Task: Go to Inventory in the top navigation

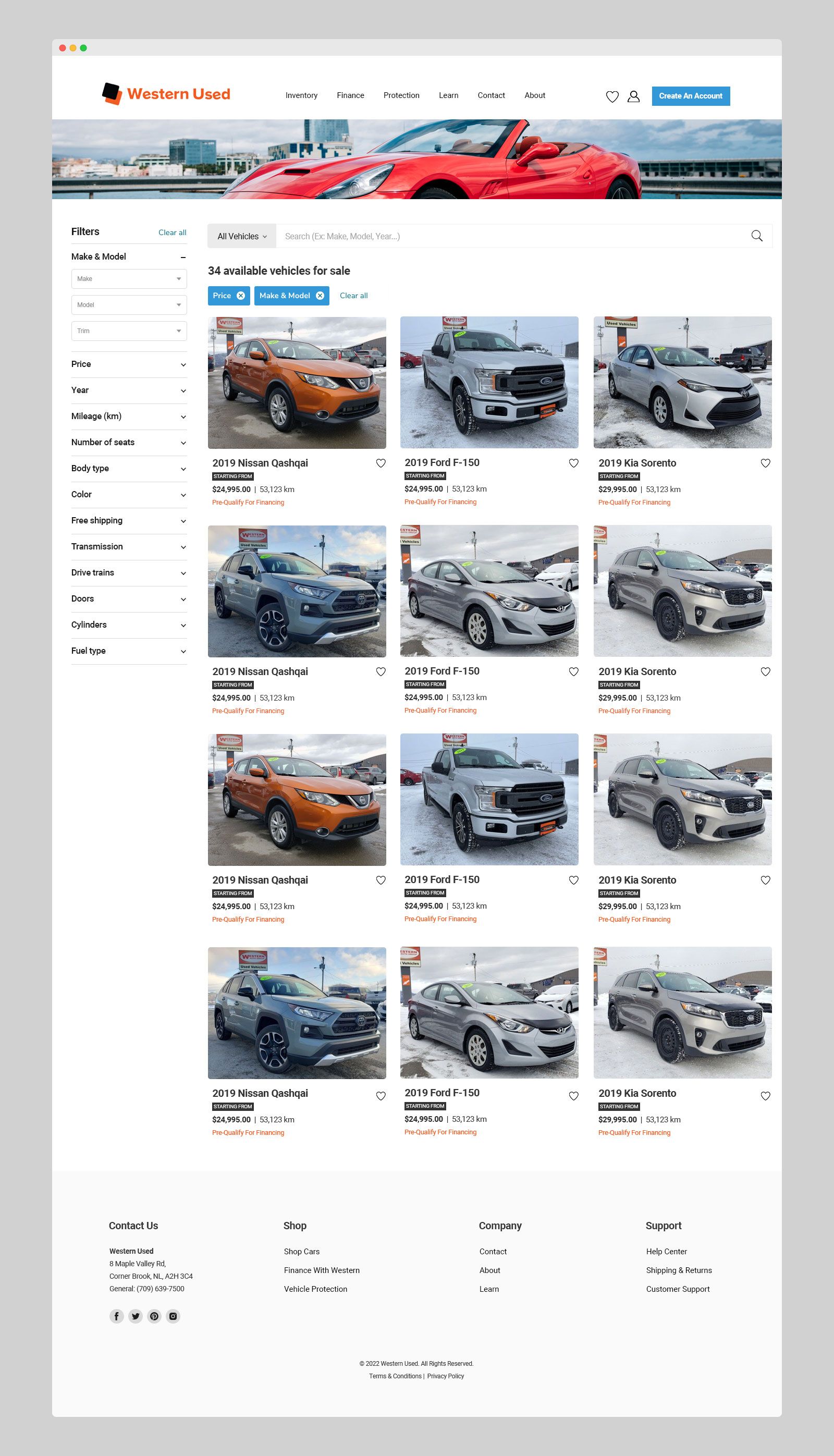Action: [x=301, y=95]
